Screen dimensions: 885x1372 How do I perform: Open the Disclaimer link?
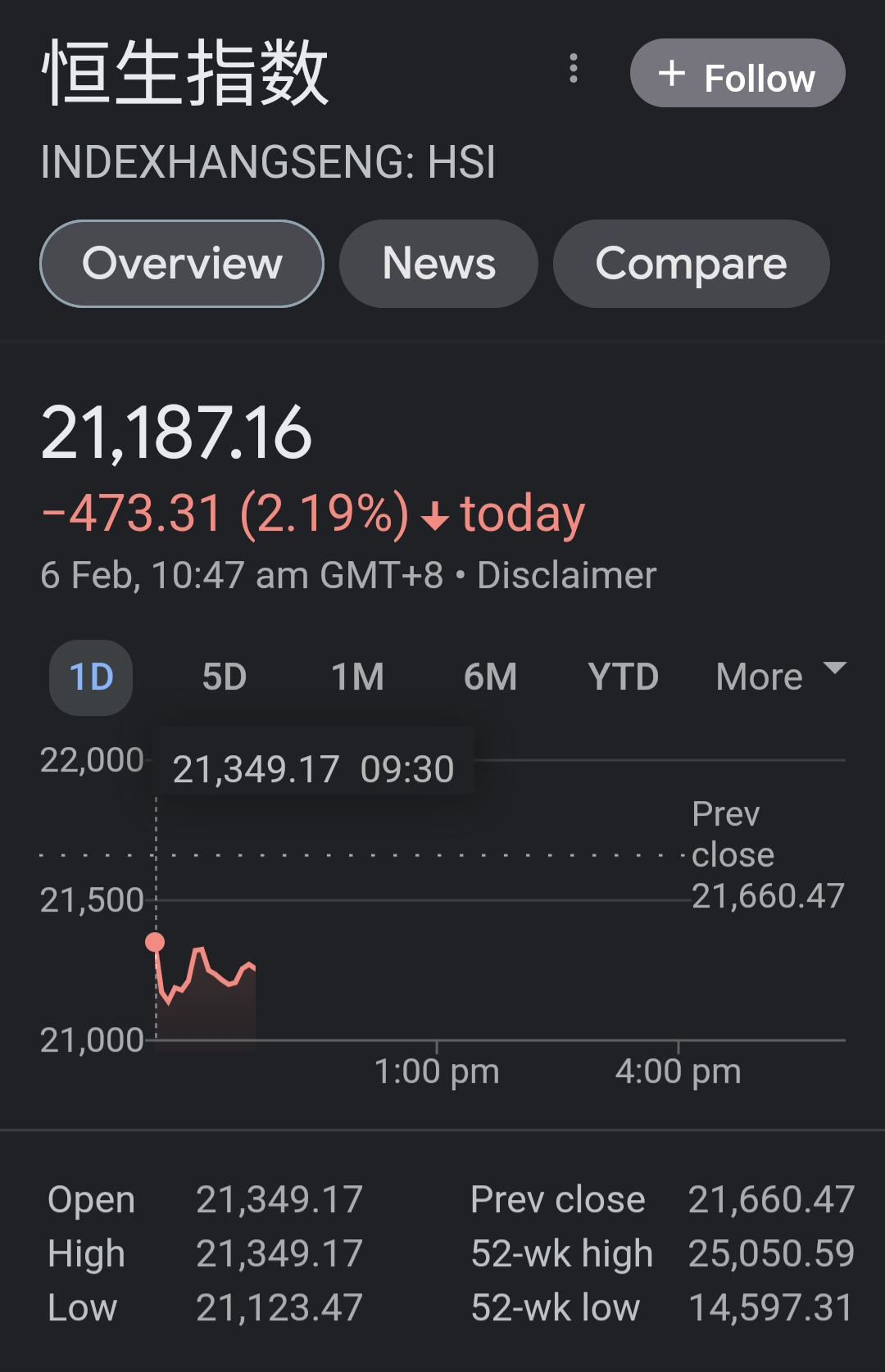[566, 575]
